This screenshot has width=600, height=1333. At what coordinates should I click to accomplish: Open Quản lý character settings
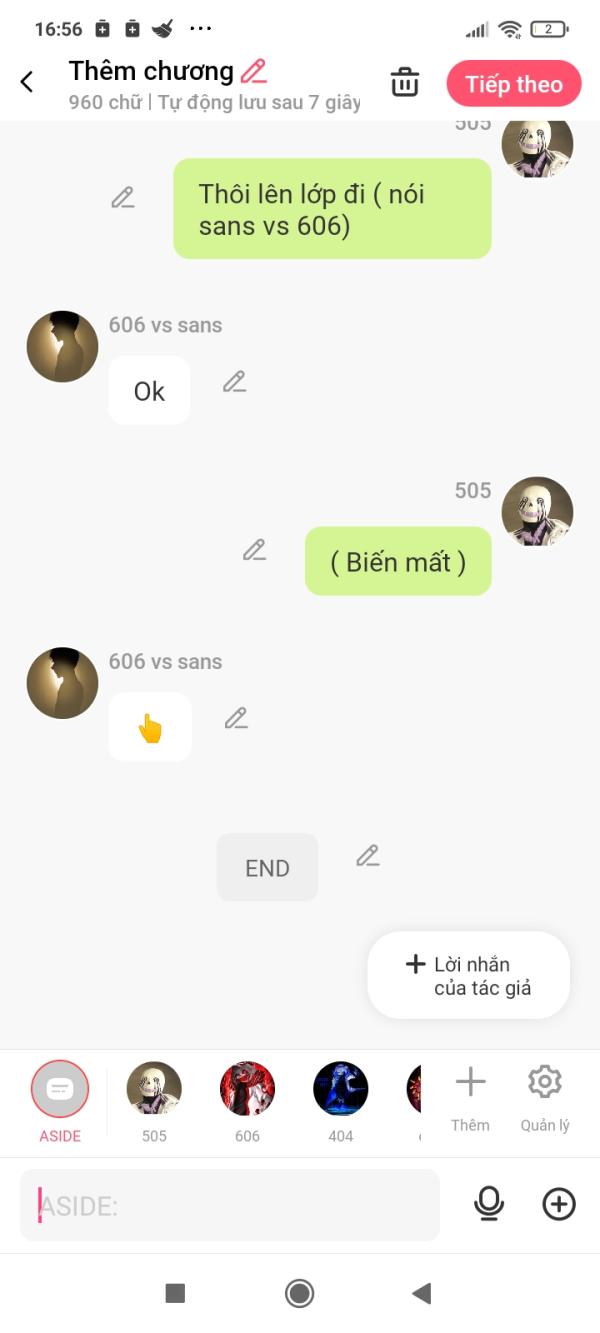545,1095
